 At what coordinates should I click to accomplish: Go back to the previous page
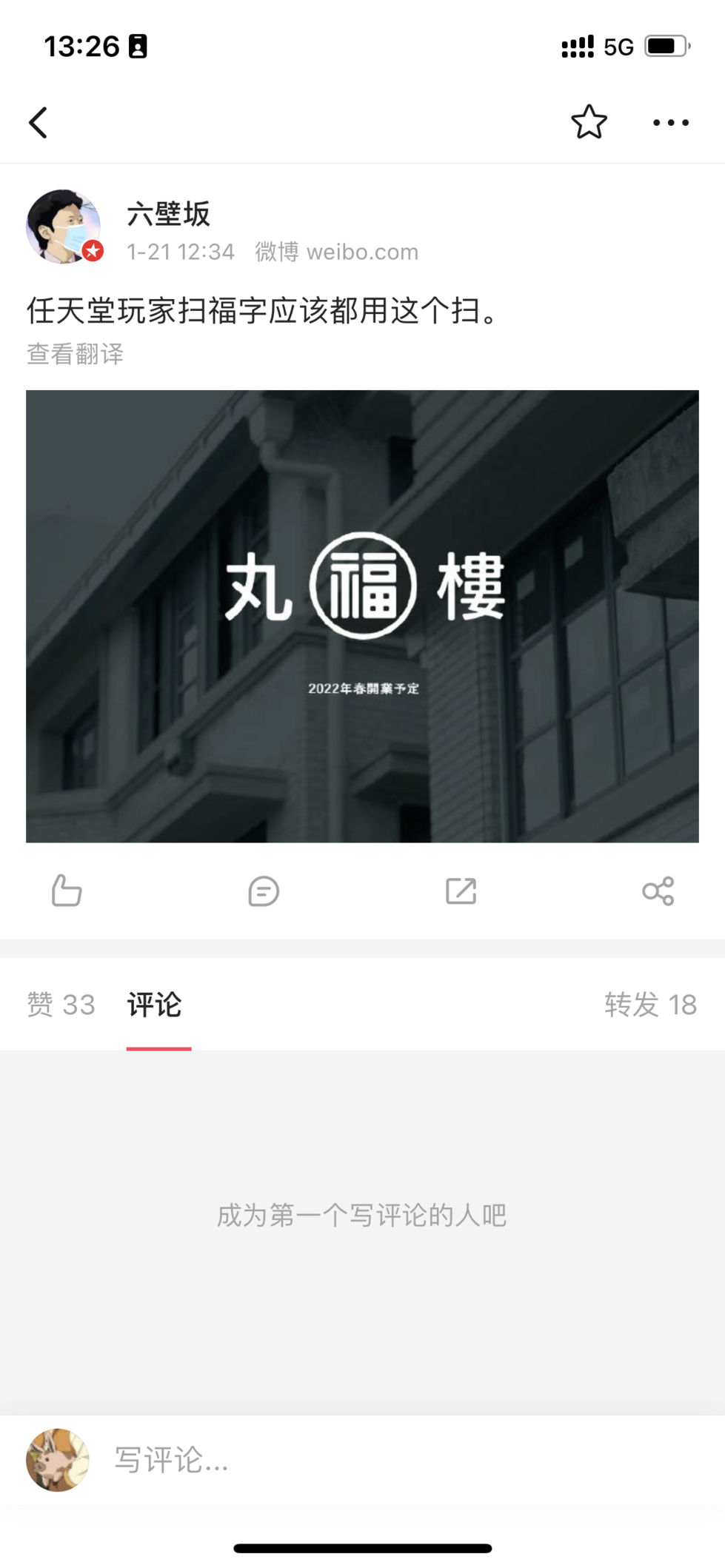point(39,123)
